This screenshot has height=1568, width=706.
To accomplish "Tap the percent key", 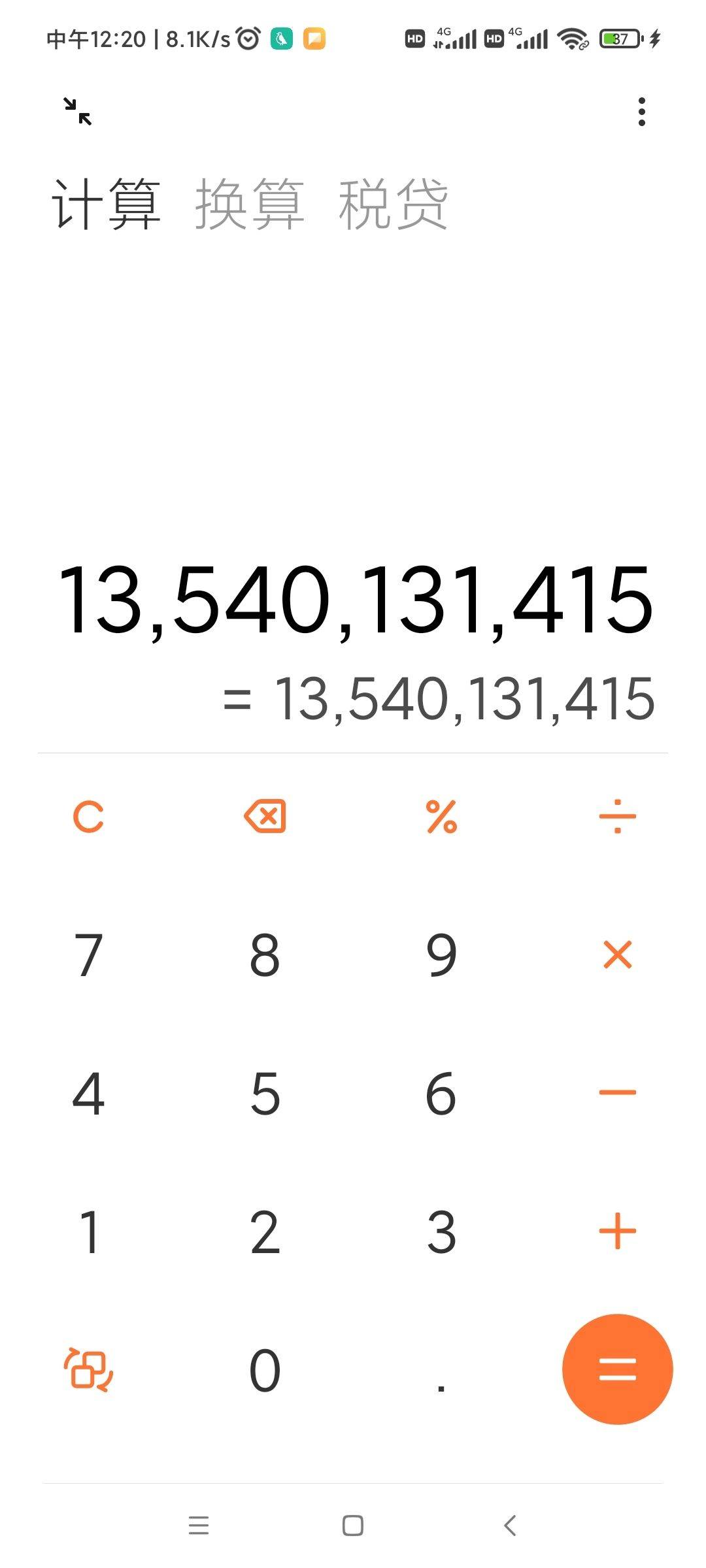I will coord(441,817).
